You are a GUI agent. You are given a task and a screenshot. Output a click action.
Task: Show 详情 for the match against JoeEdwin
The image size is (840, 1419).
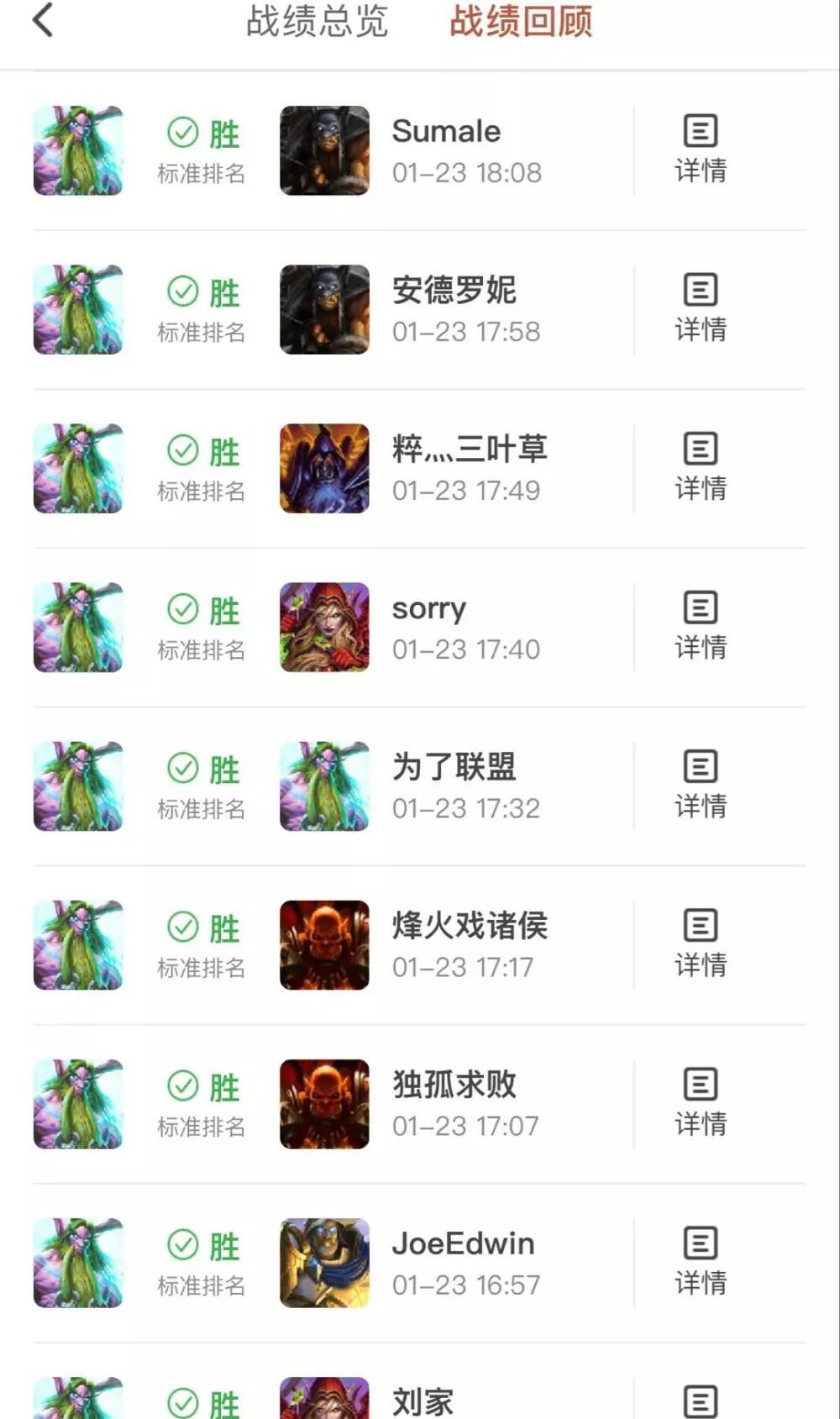point(700,1261)
